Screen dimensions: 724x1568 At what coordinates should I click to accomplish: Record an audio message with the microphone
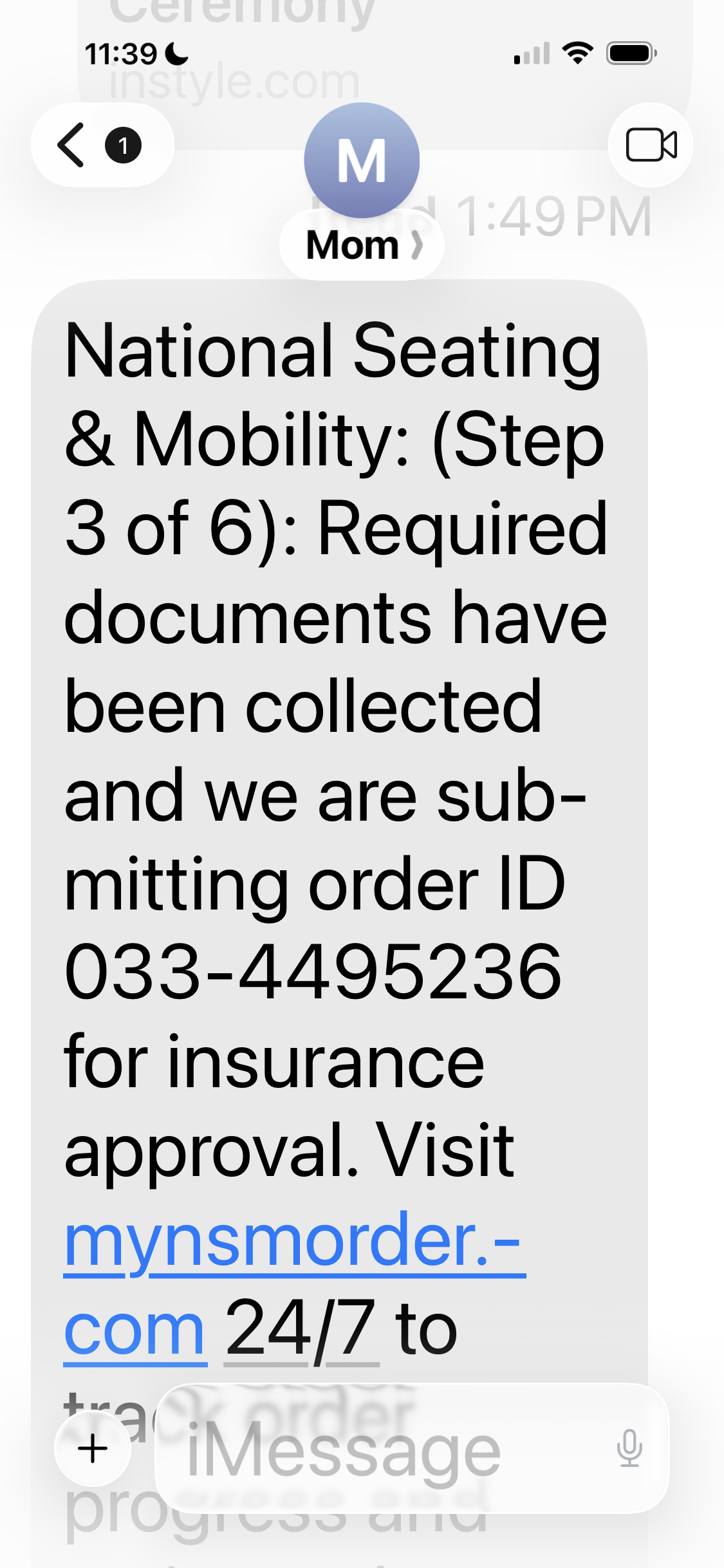pyautogui.click(x=629, y=1449)
